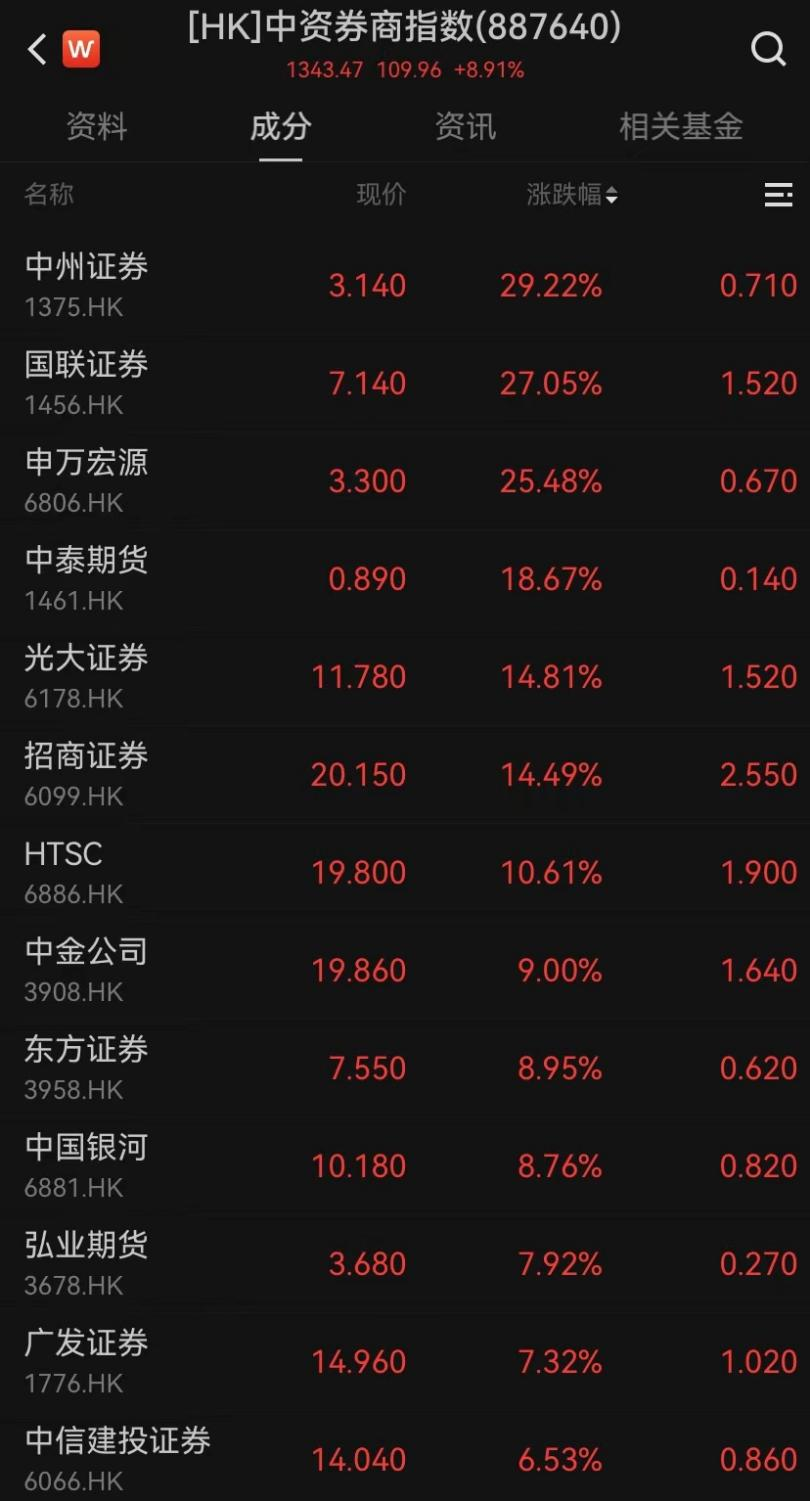Switch to the 资讯 tab
This screenshot has height=1501, width=810.
coord(465,127)
